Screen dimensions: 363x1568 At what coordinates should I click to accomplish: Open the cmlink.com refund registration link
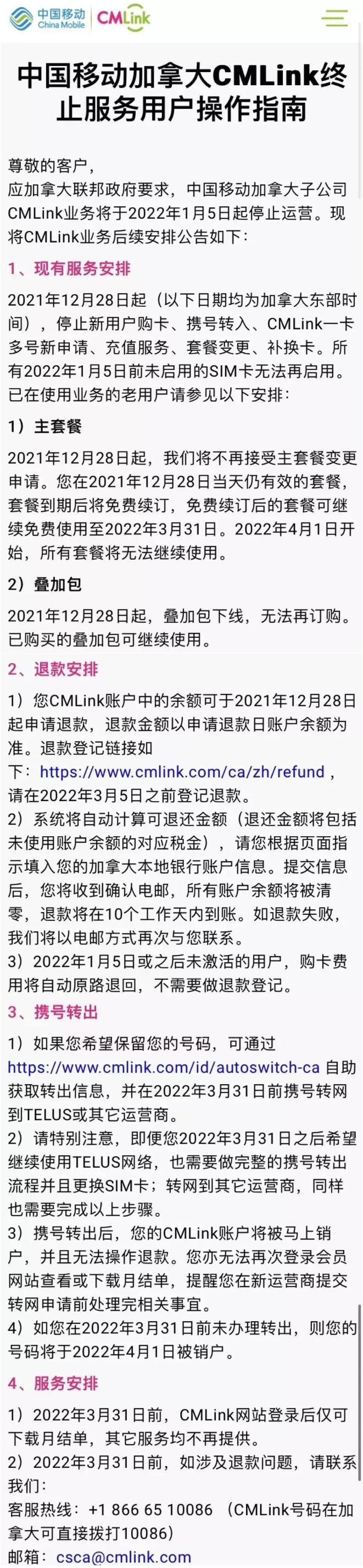[x=182, y=772]
